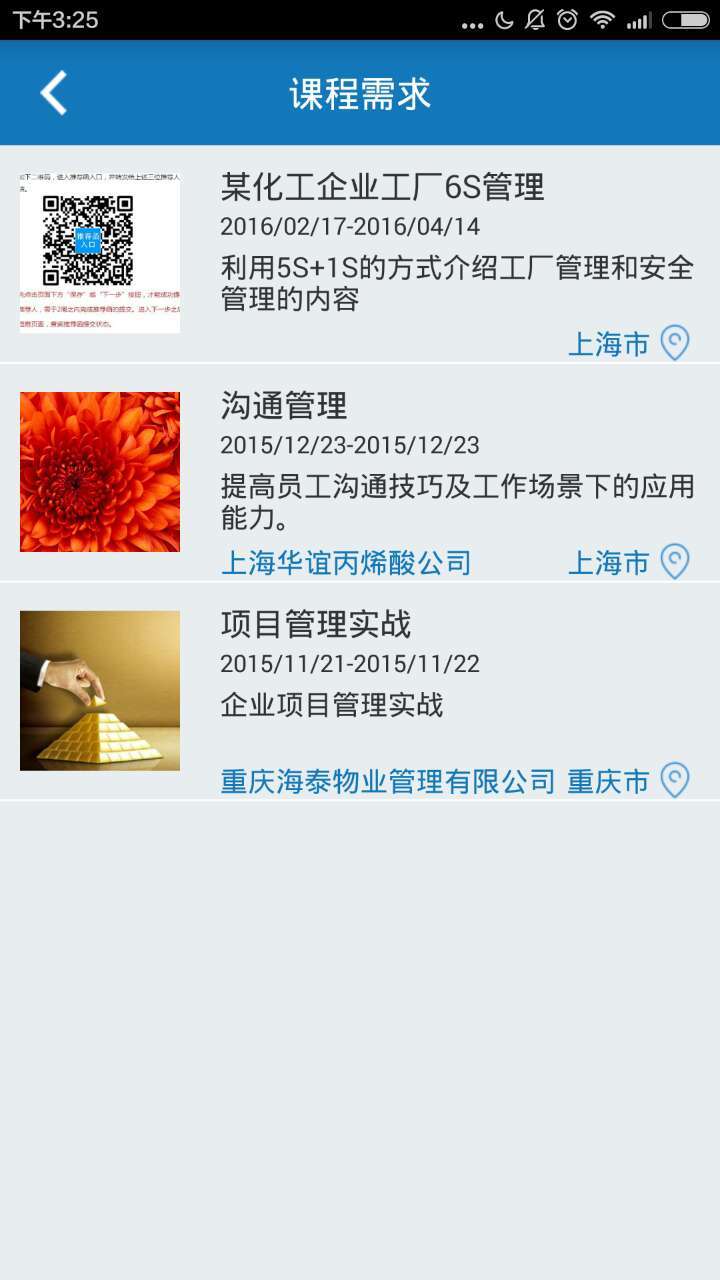
Task: Open the 上海华谊丙烯酸公司 company link
Action: click(345, 562)
